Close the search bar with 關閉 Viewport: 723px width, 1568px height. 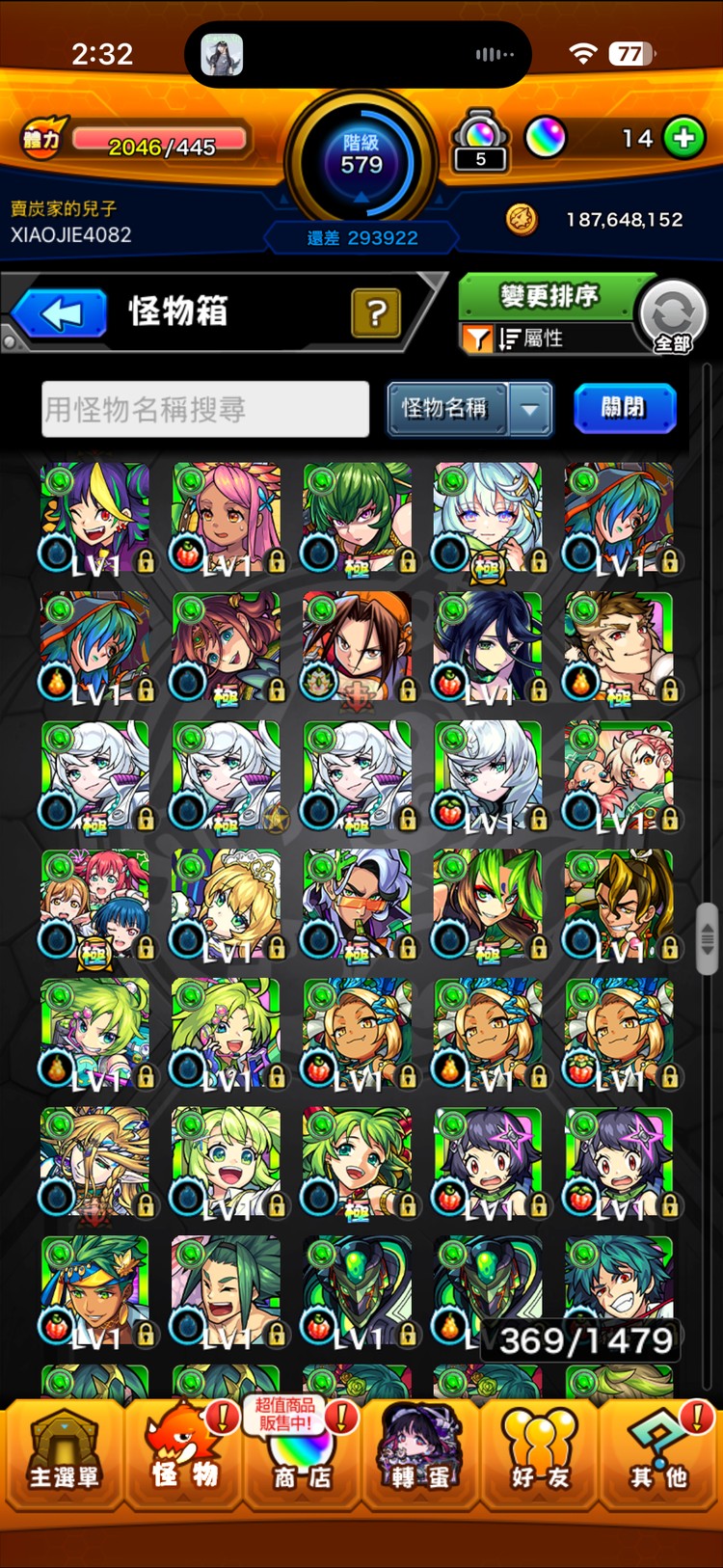pos(625,408)
